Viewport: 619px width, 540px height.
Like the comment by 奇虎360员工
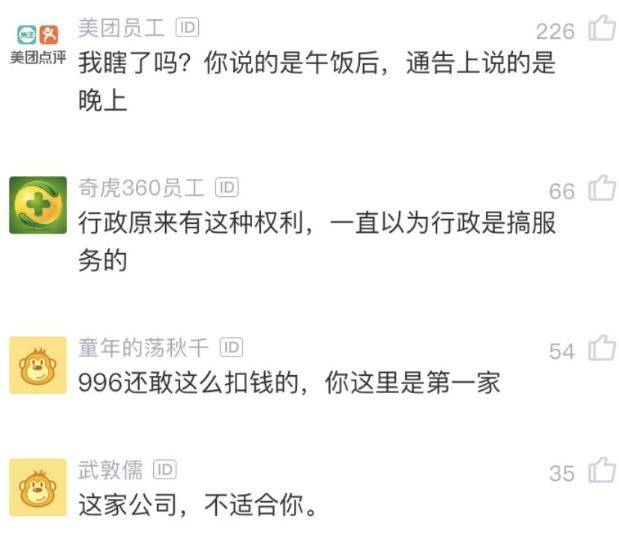[601, 188]
